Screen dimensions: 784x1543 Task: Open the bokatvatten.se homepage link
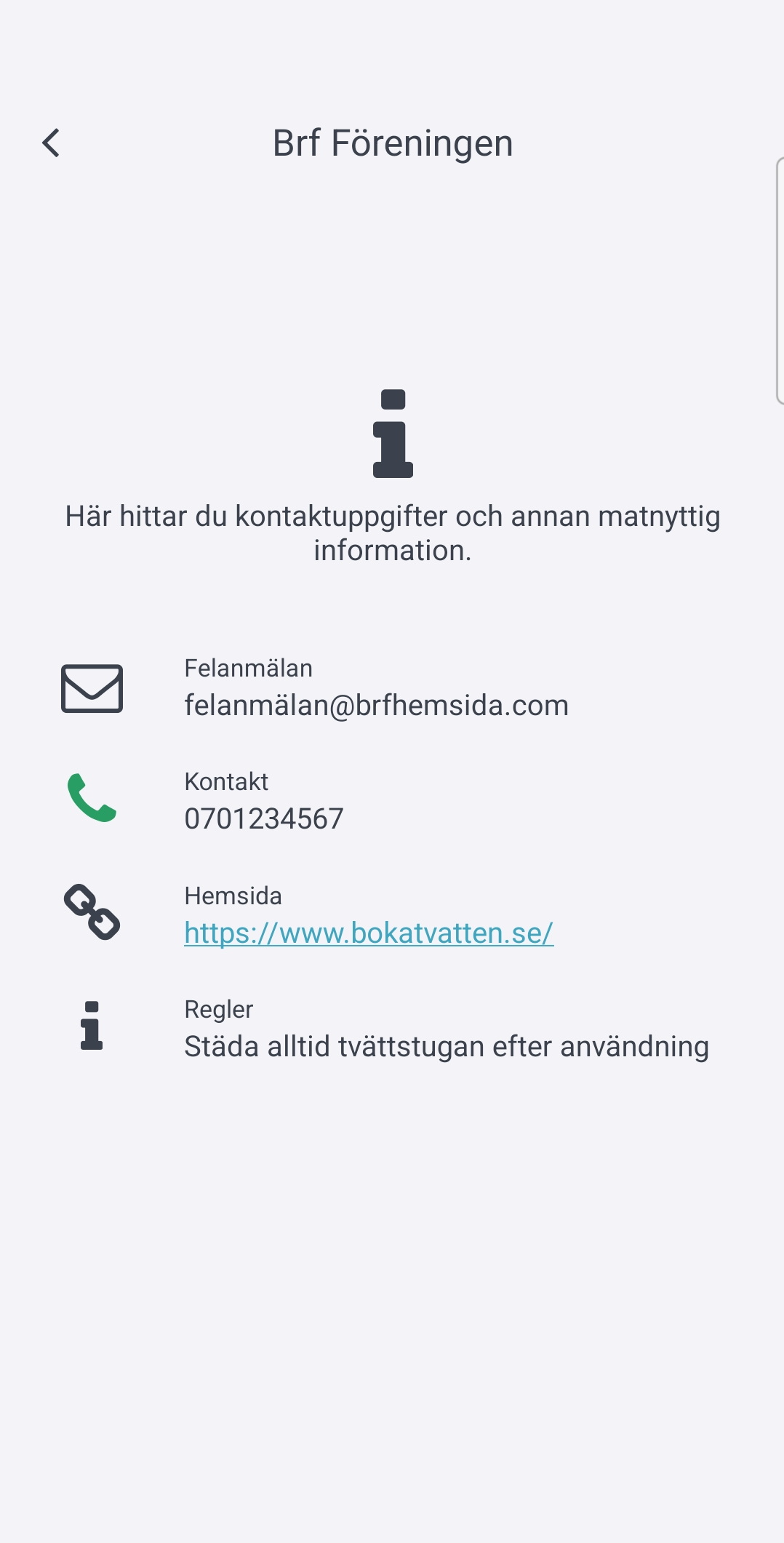(369, 933)
